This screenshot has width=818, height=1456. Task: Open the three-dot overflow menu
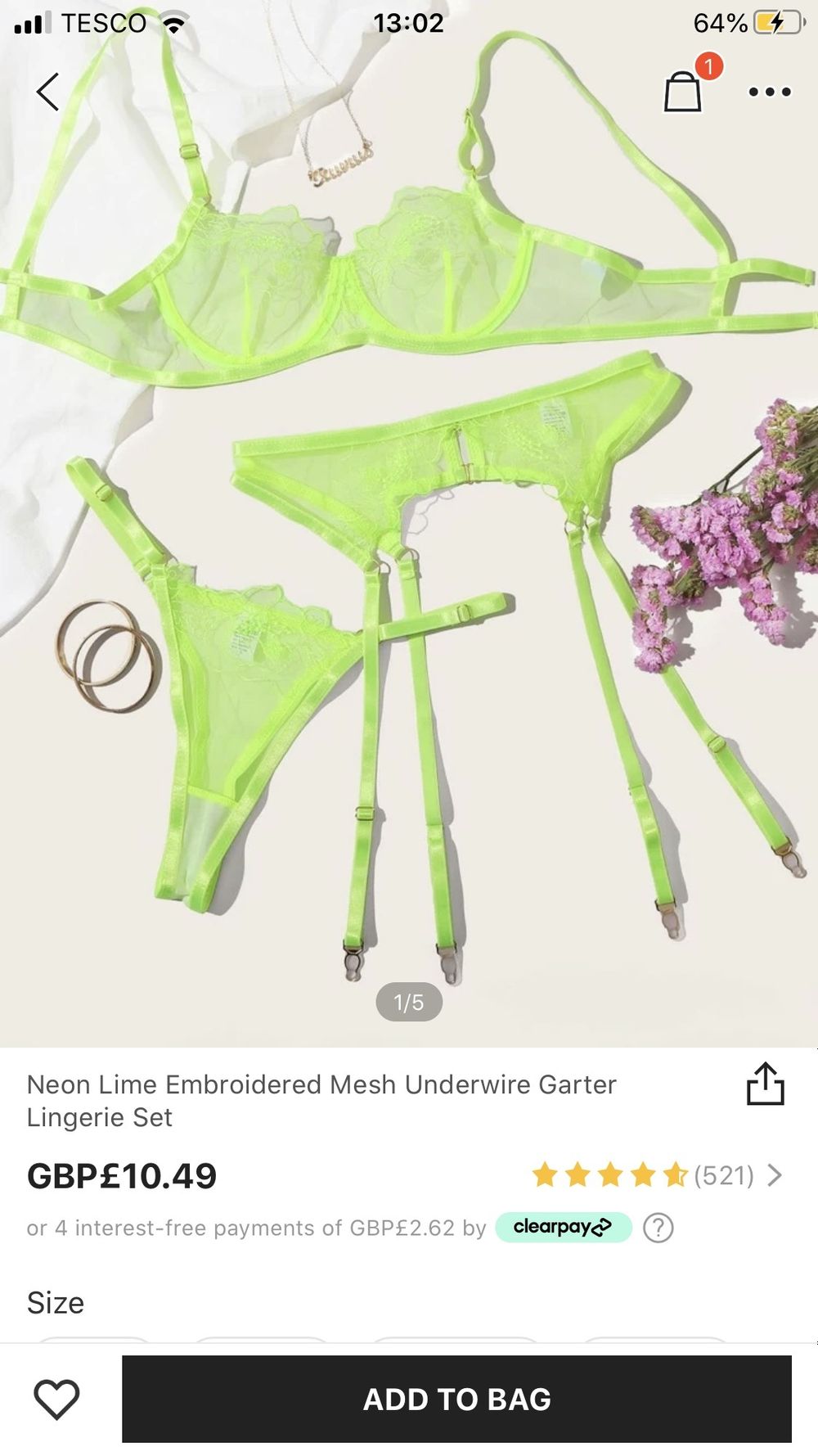point(770,92)
